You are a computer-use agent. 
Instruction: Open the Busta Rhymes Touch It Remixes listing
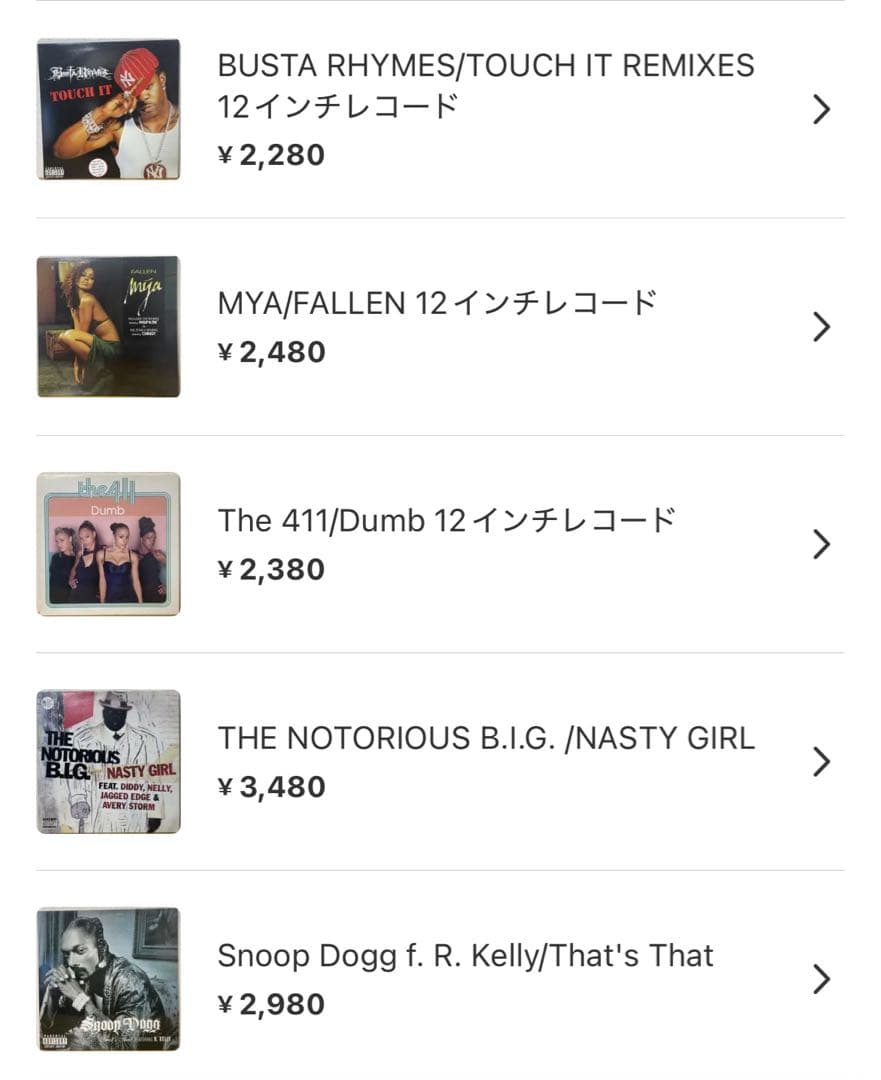coord(485,85)
